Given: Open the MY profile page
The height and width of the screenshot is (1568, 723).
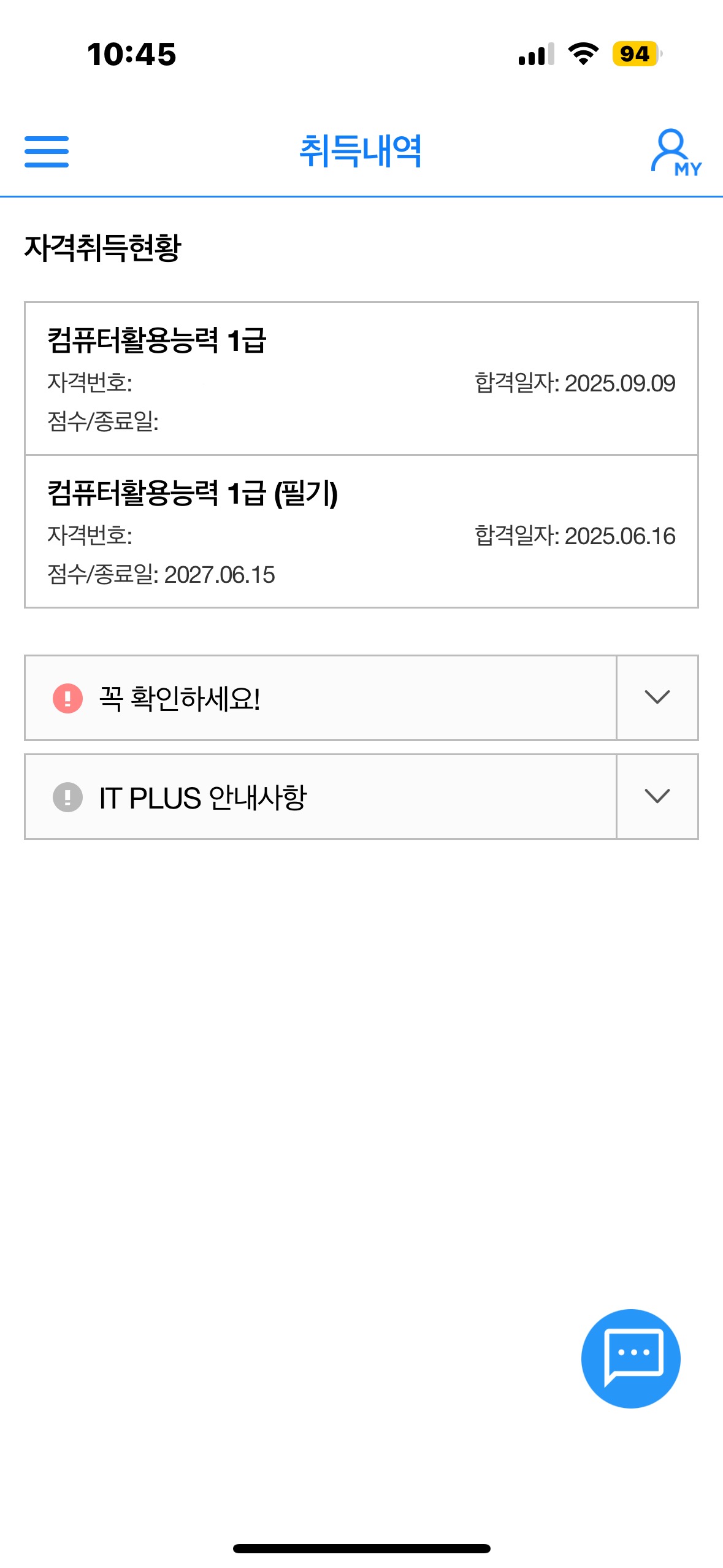Looking at the screenshot, I should pos(675,152).
